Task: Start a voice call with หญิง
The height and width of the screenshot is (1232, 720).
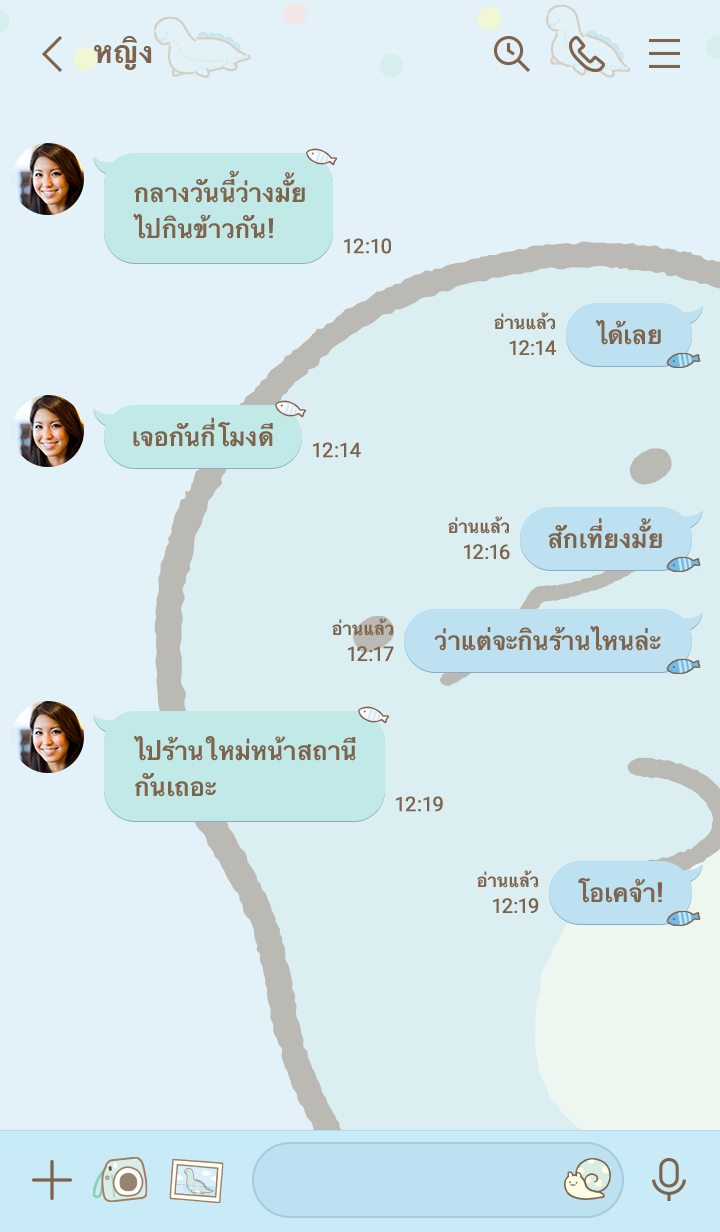Action: click(587, 53)
